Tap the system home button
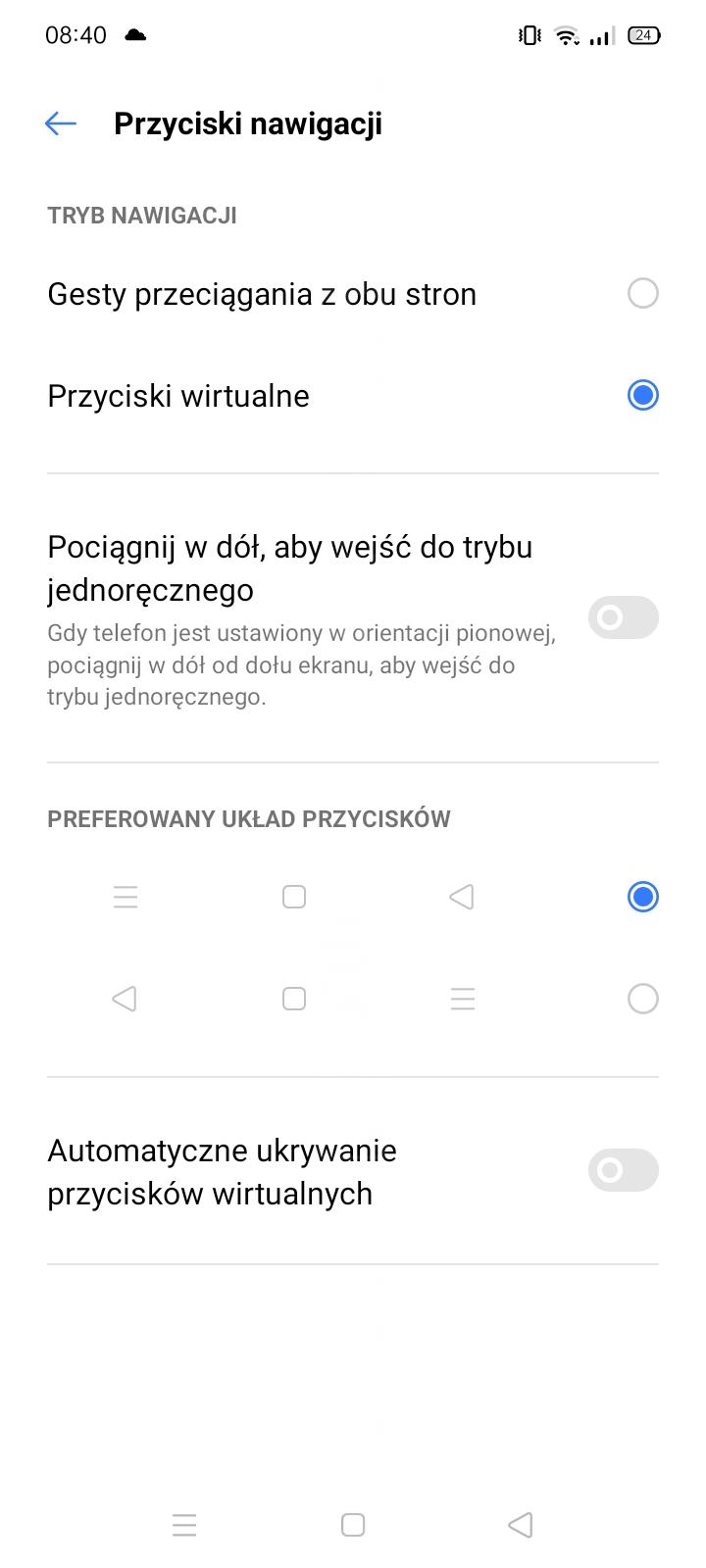 coord(353,1525)
